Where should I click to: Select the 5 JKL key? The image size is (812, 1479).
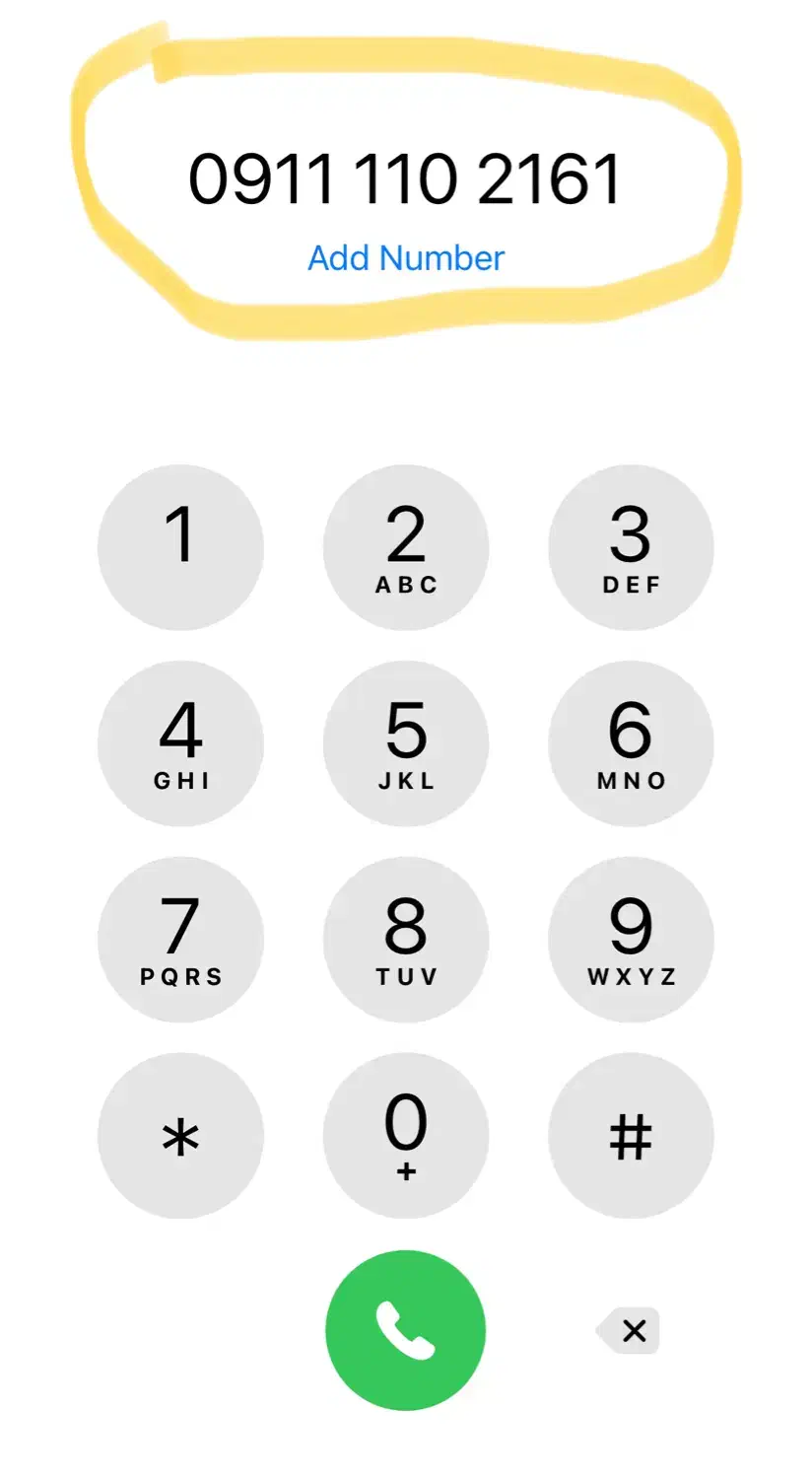click(406, 743)
